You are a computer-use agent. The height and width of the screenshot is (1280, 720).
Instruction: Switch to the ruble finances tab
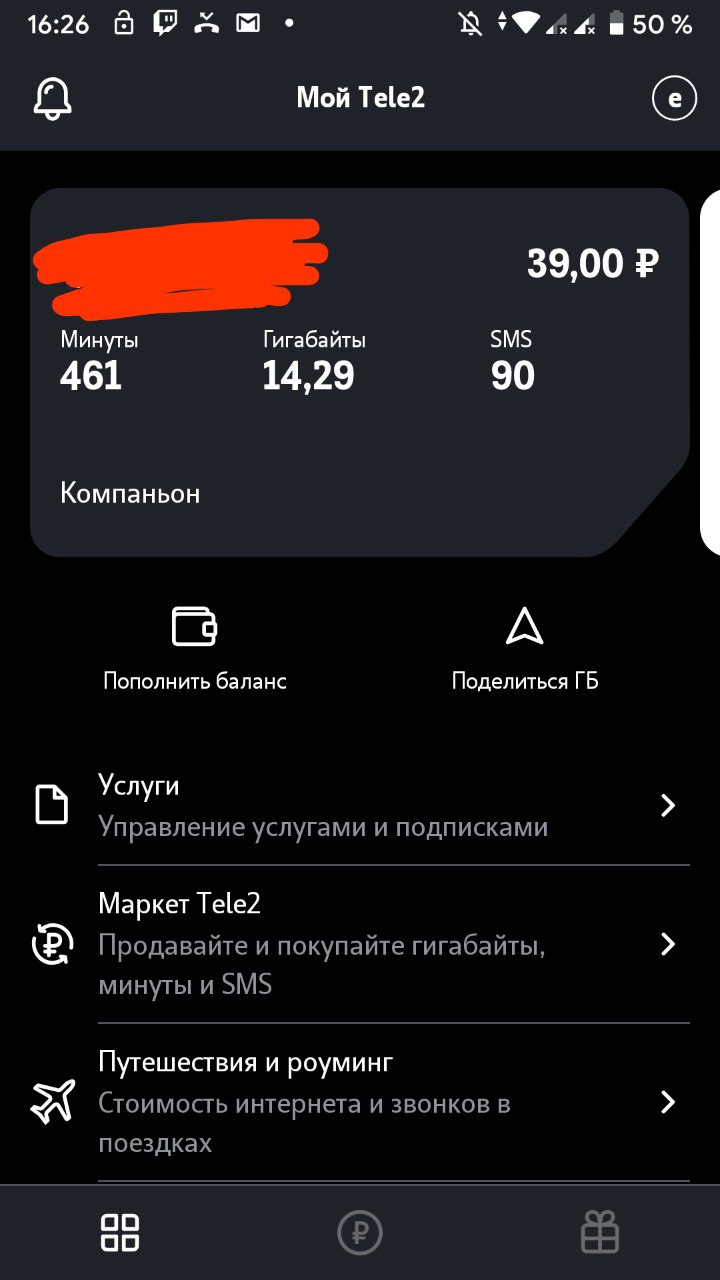pyautogui.click(x=360, y=1232)
